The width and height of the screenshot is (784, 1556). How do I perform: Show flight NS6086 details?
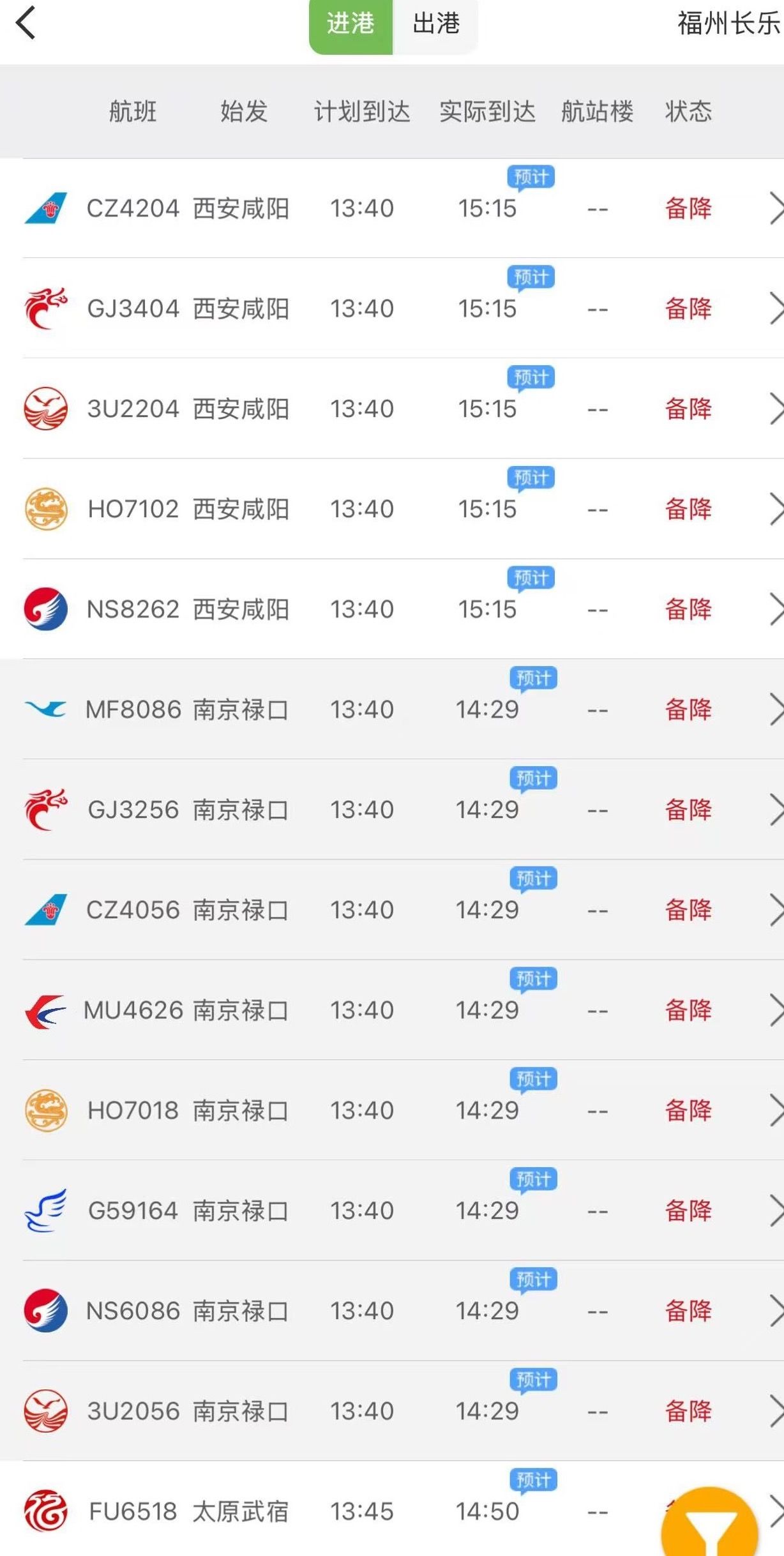pyautogui.click(x=392, y=1311)
